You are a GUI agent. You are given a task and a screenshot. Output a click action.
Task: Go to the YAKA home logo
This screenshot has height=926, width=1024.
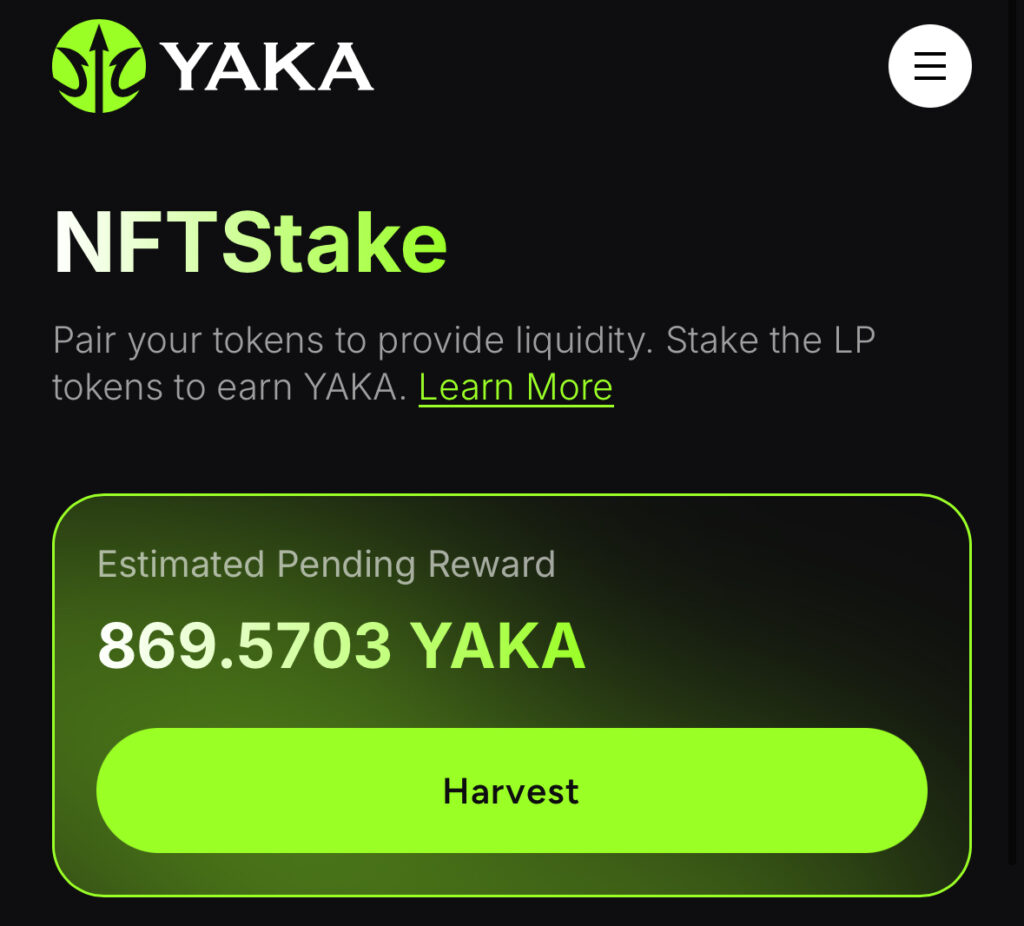pyautogui.click(x=212, y=66)
